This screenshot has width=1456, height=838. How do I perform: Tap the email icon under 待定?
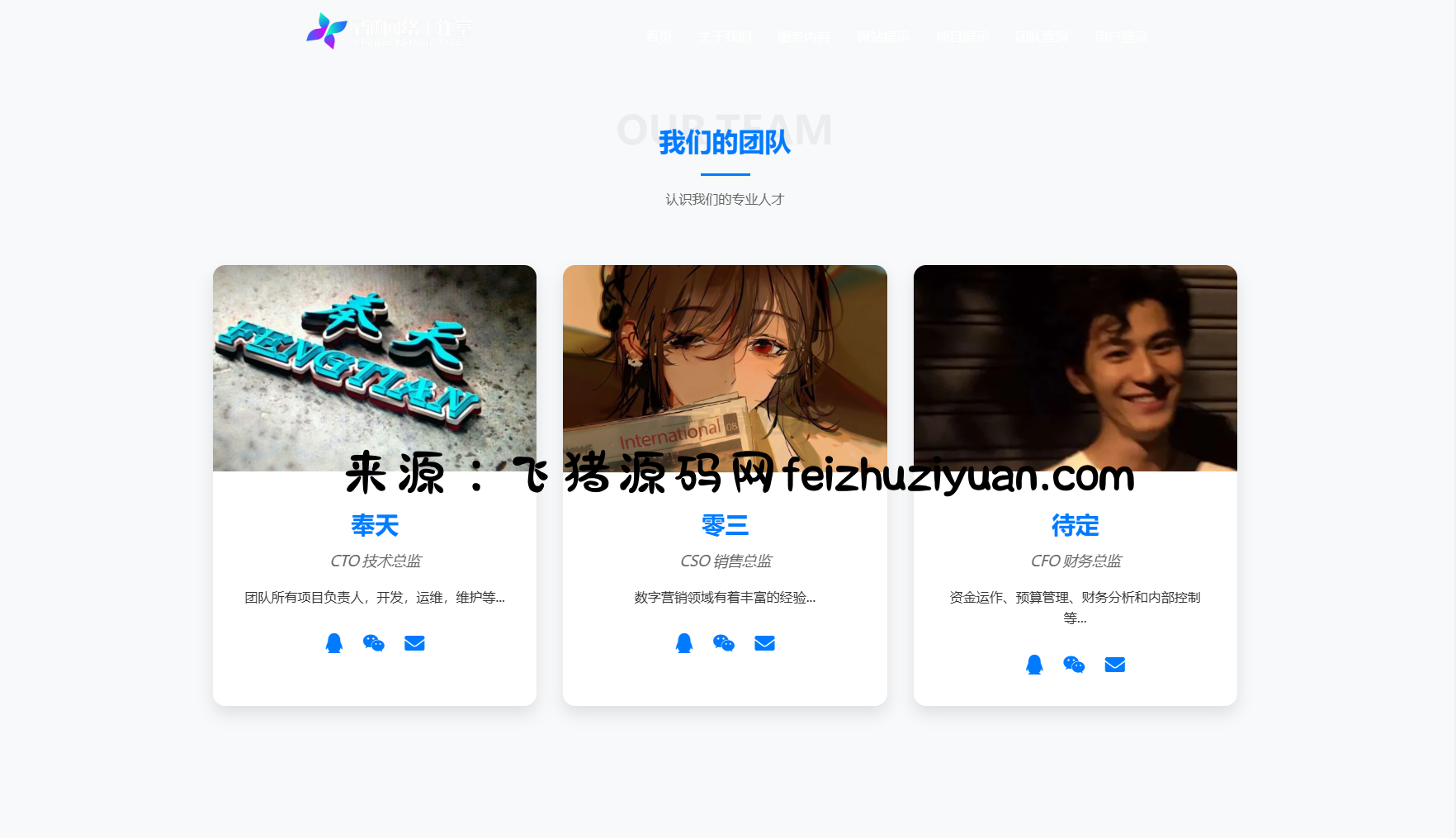[1114, 665]
